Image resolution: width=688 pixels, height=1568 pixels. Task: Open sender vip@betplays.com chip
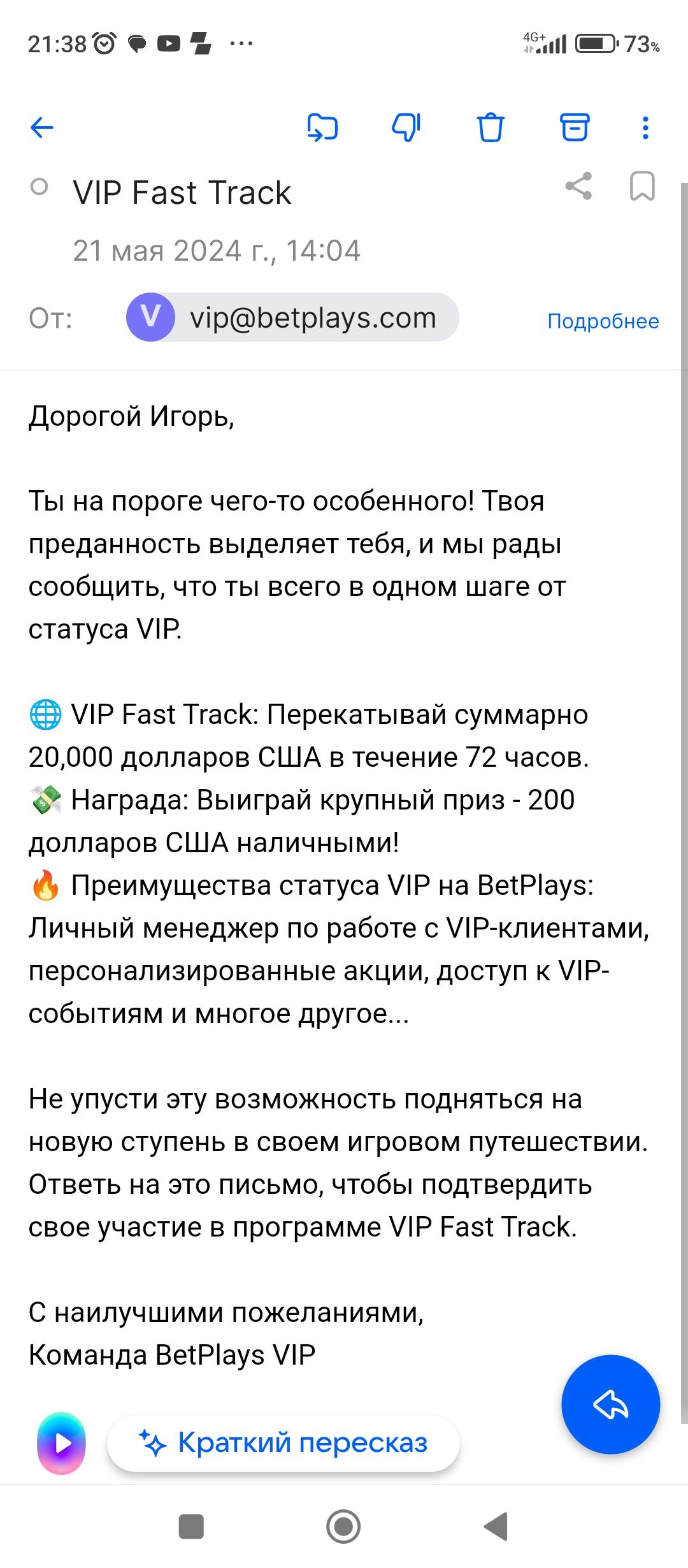click(x=292, y=317)
